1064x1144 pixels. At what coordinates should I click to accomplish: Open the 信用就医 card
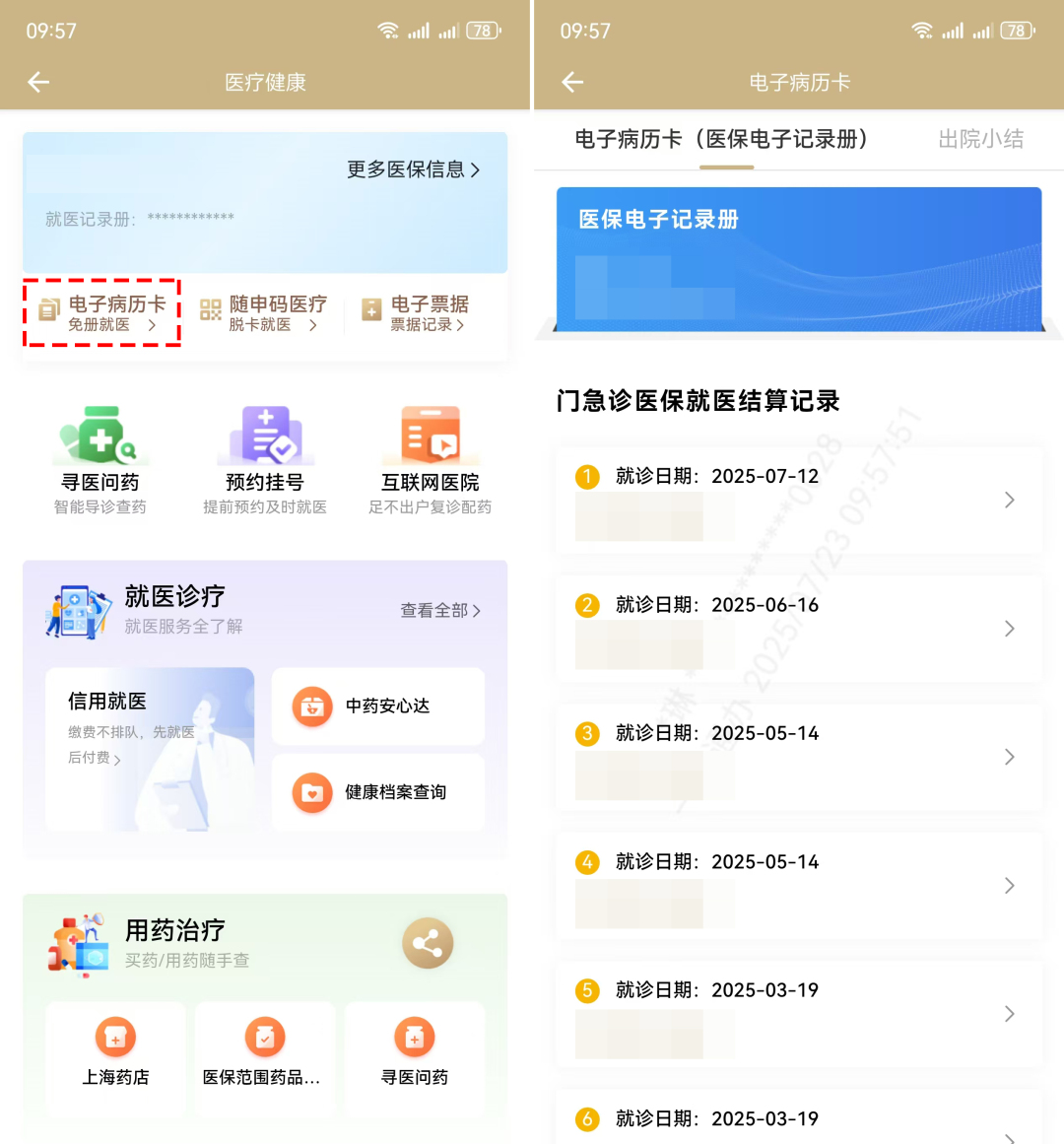pyautogui.click(x=150, y=749)
